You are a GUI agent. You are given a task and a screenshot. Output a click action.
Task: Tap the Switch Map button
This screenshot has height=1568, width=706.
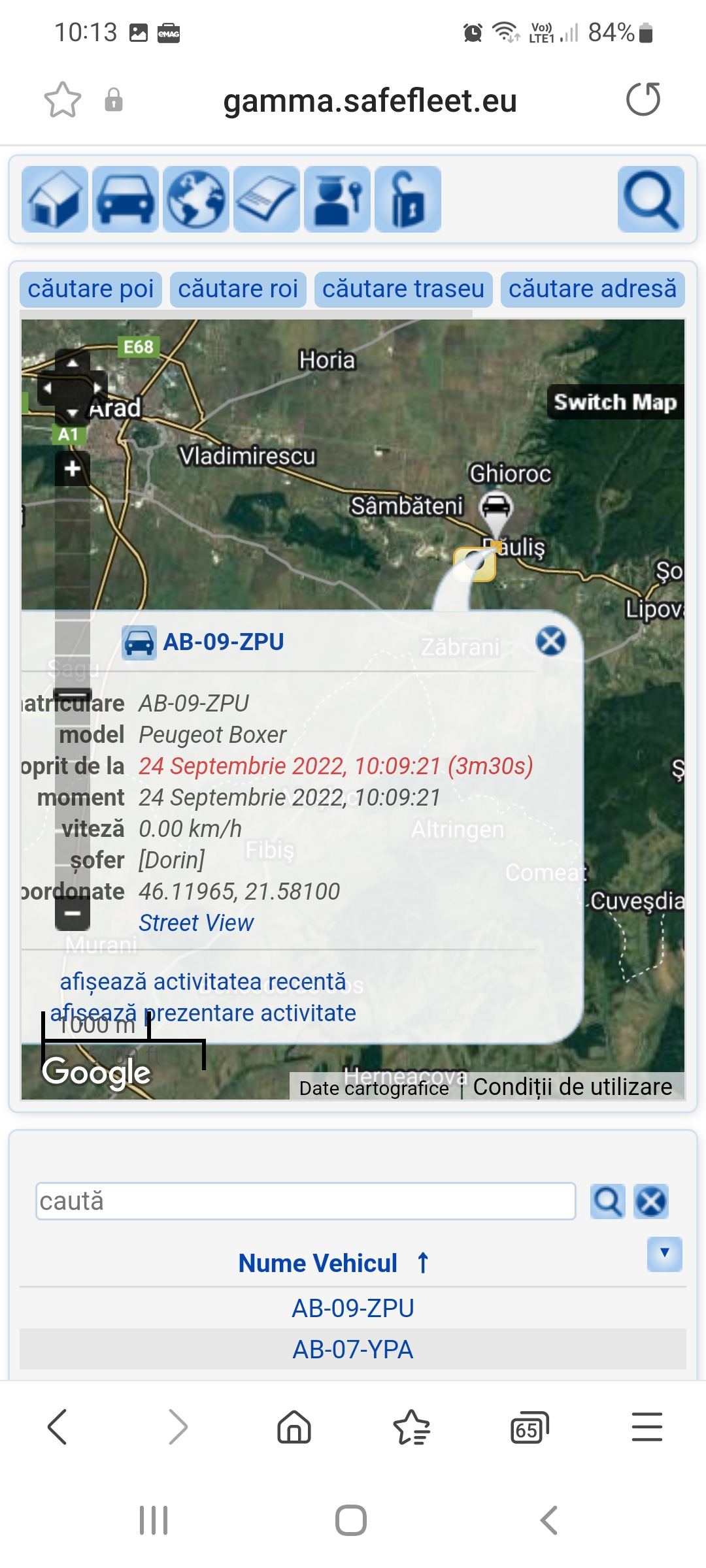point(615,402)
